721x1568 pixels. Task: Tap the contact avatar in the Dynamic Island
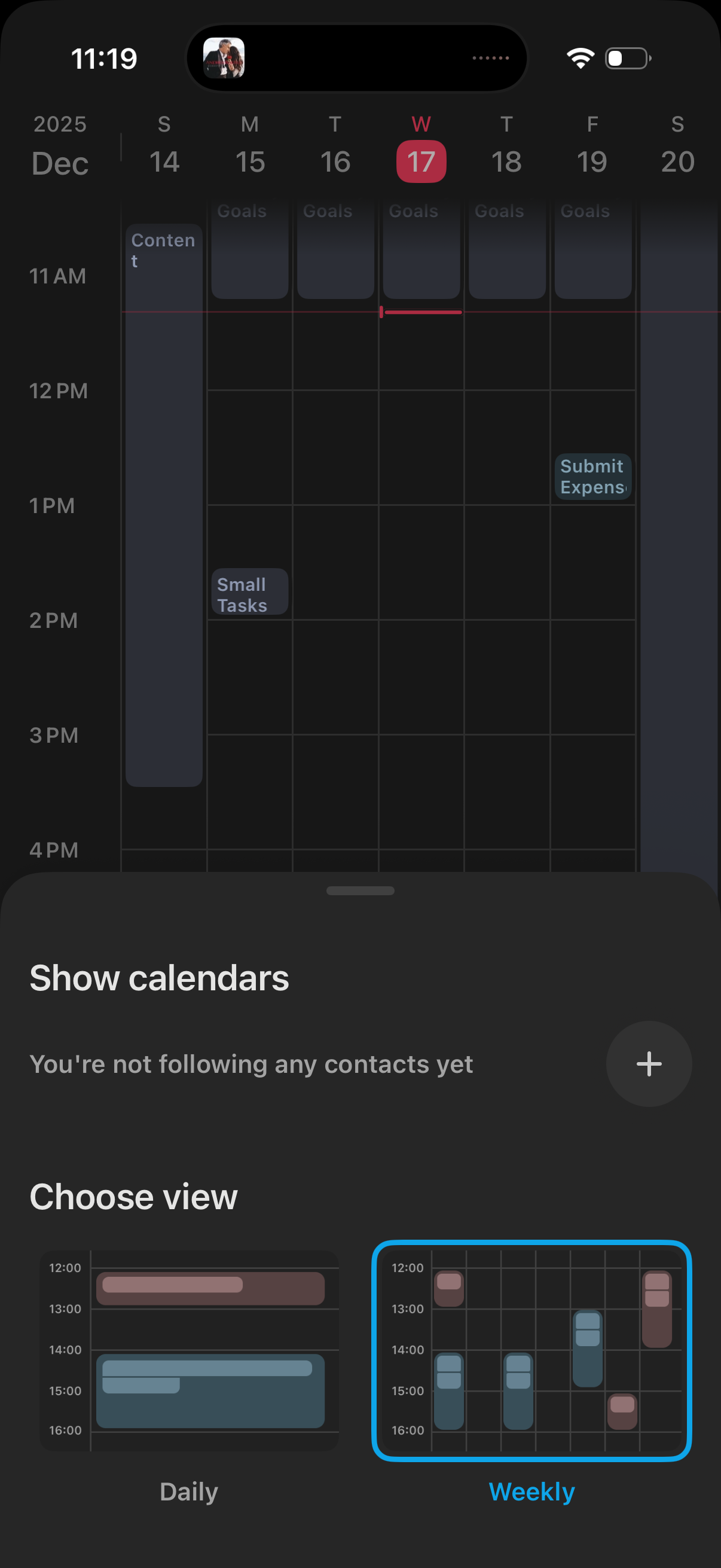click(x=225, y=58)
